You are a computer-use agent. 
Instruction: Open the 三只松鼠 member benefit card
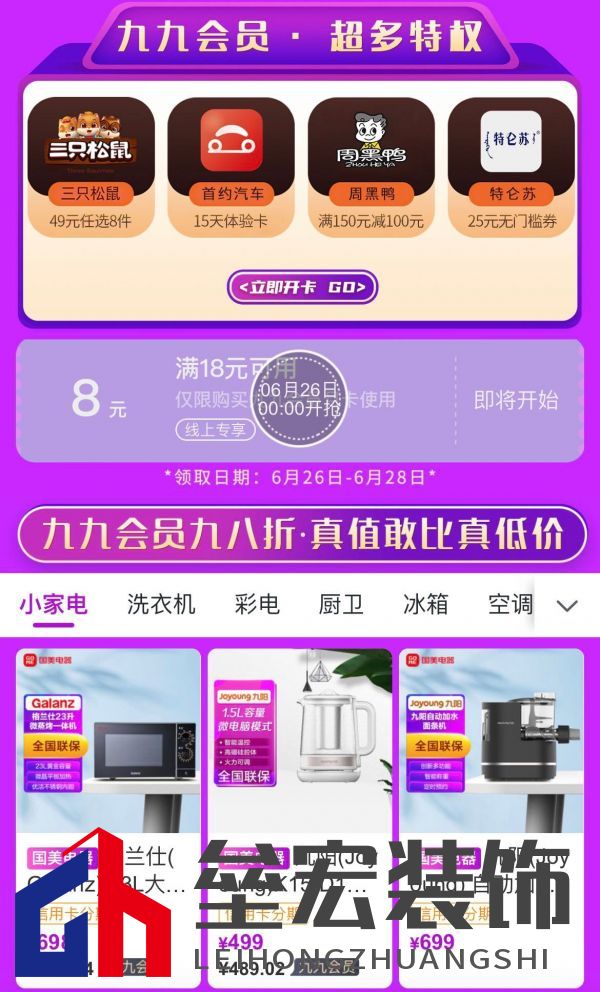(x=91, y=165)
